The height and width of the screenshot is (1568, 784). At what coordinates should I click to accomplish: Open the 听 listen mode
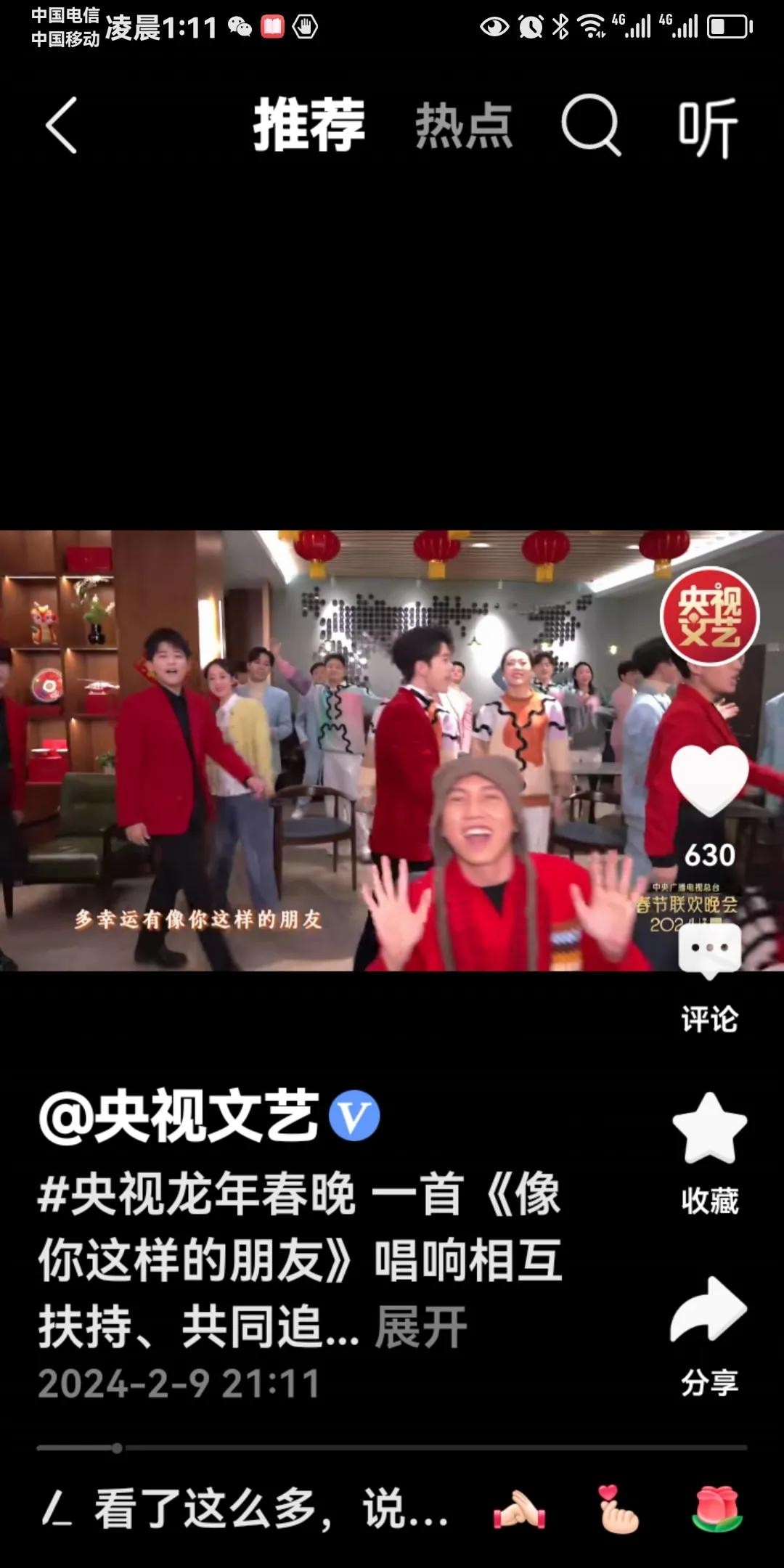point(708,127)
